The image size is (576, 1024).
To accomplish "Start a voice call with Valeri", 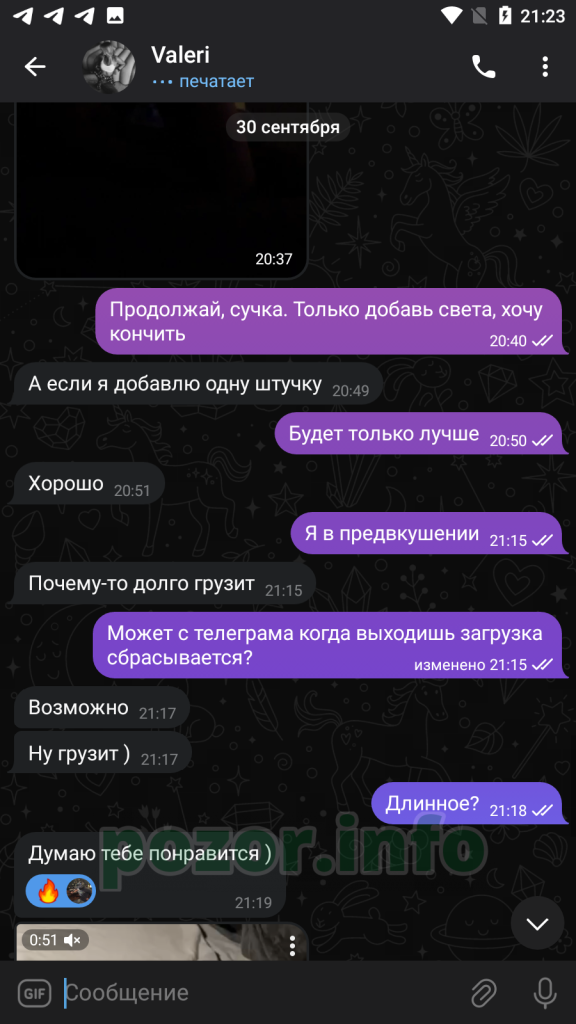I will 483,67.
